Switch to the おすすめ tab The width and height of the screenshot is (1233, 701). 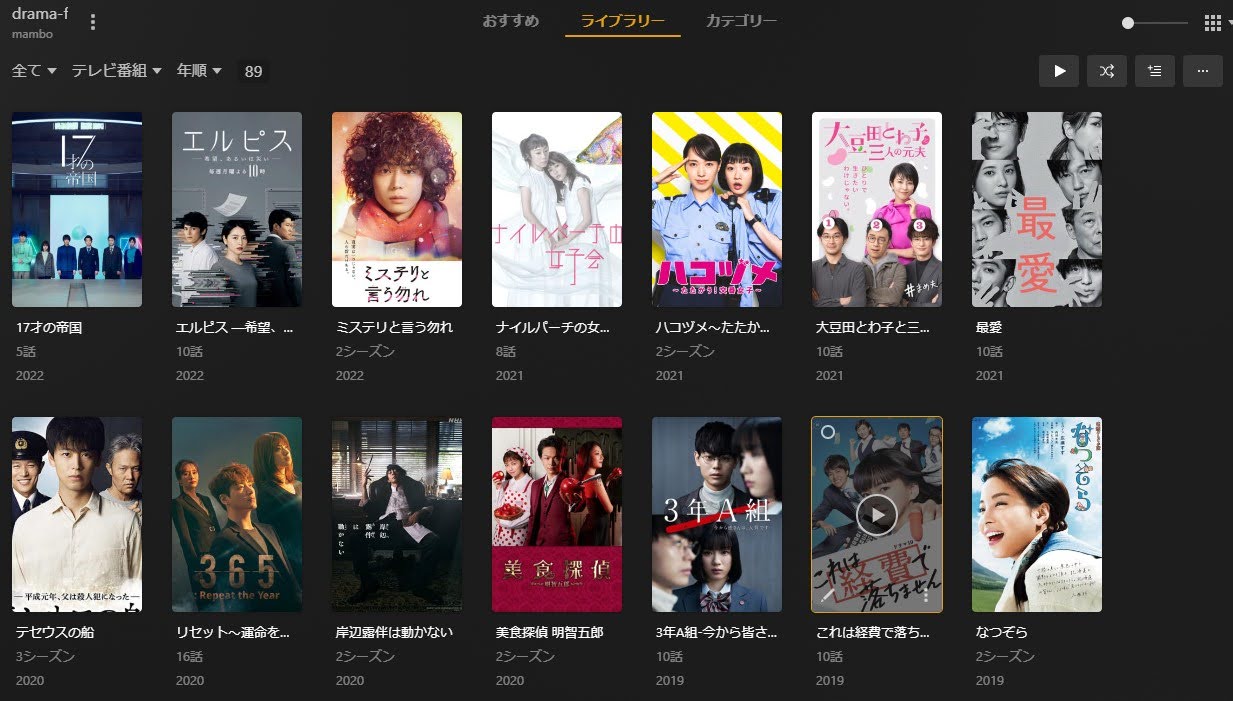click(510, 21)
